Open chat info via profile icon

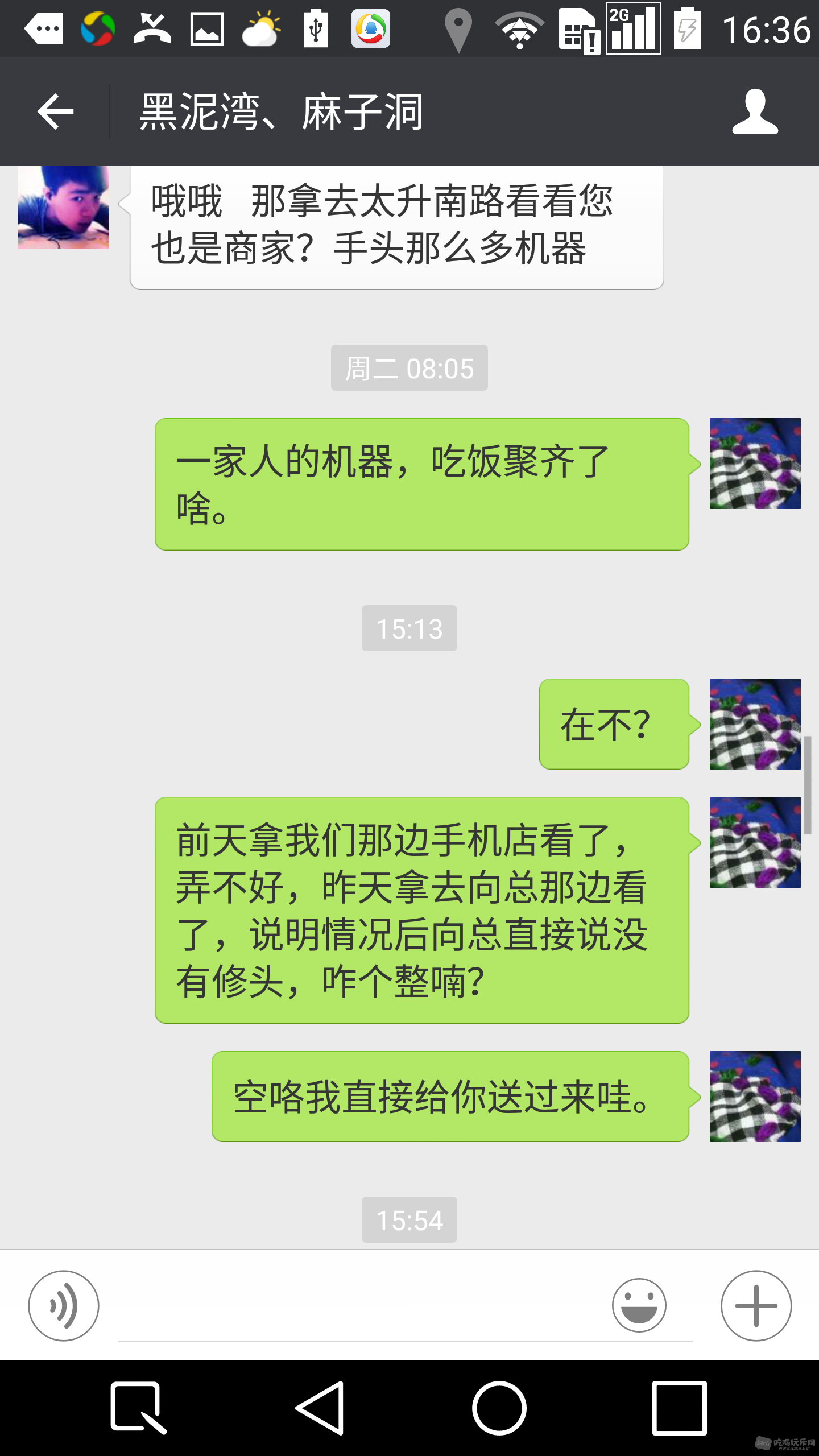[x=754, y=111]
